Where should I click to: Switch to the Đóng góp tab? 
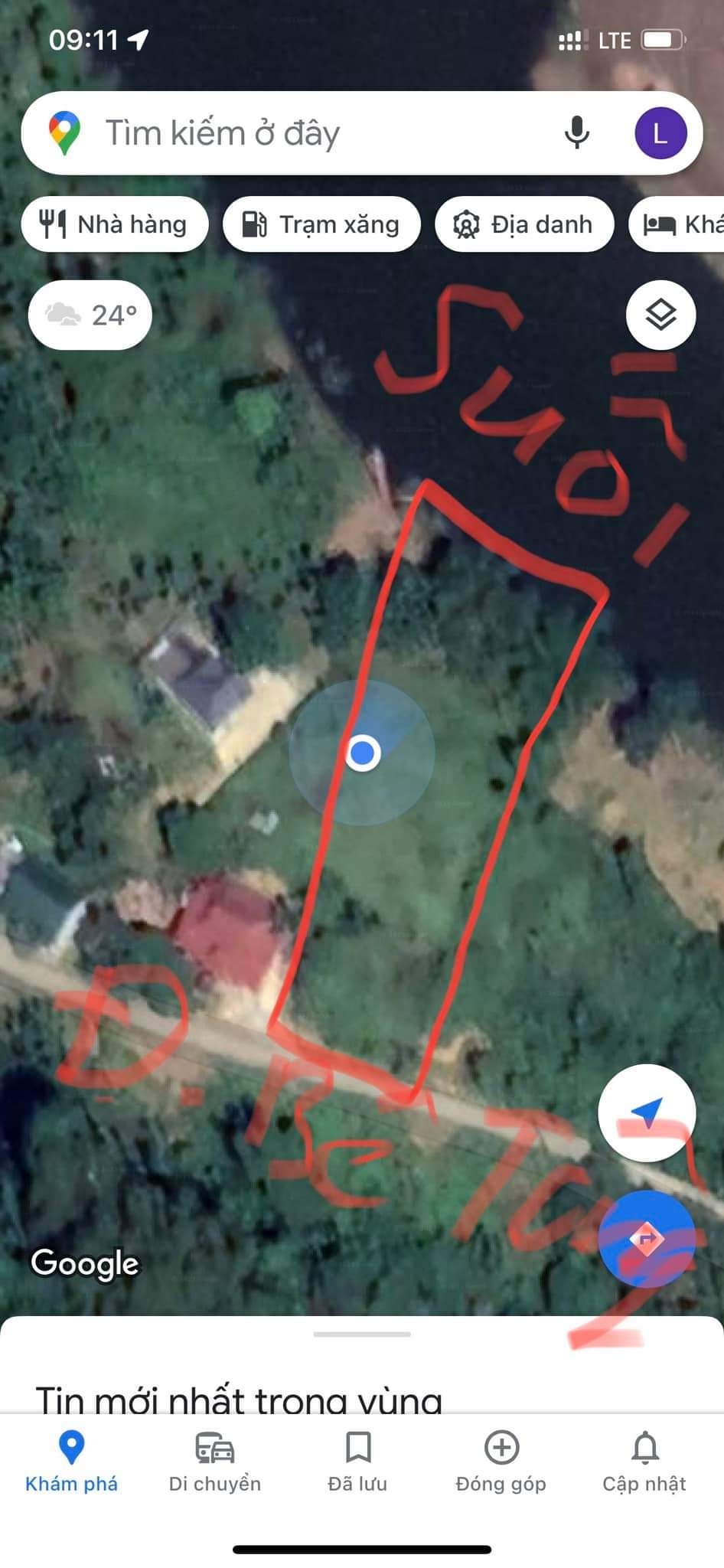[501, 1462]
